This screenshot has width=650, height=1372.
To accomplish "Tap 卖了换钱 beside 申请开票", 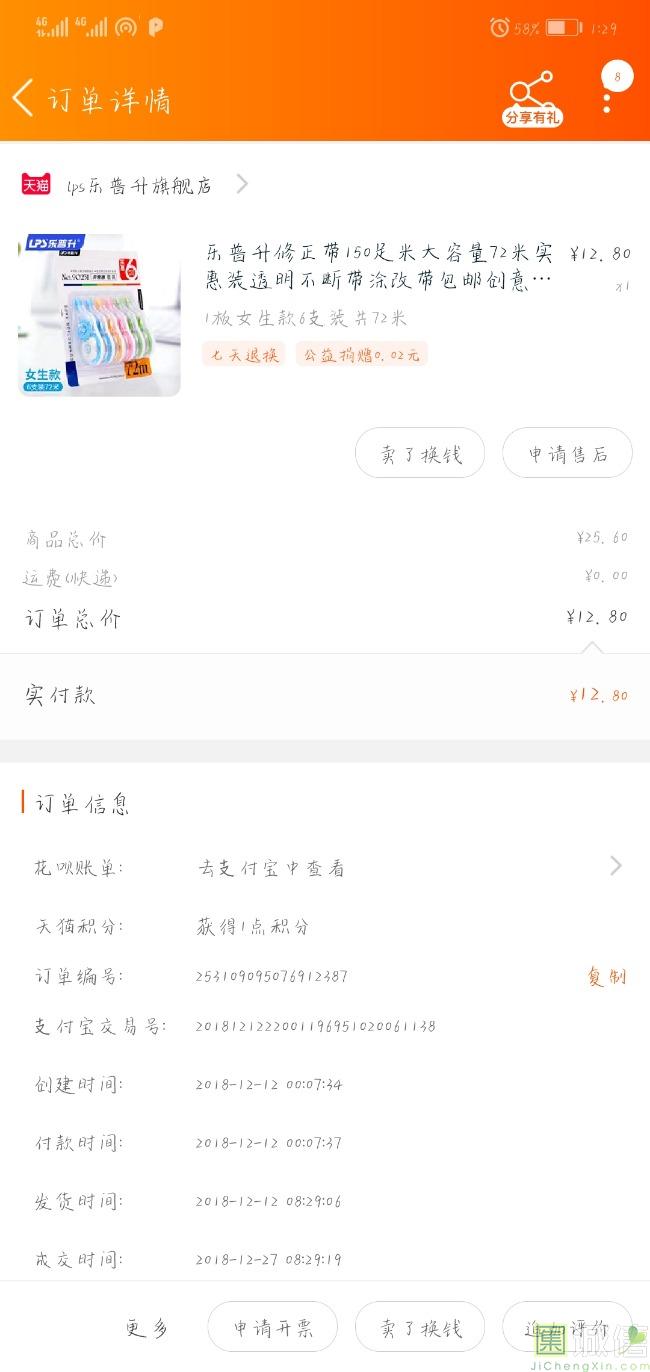I will (x=420, y=1327).
